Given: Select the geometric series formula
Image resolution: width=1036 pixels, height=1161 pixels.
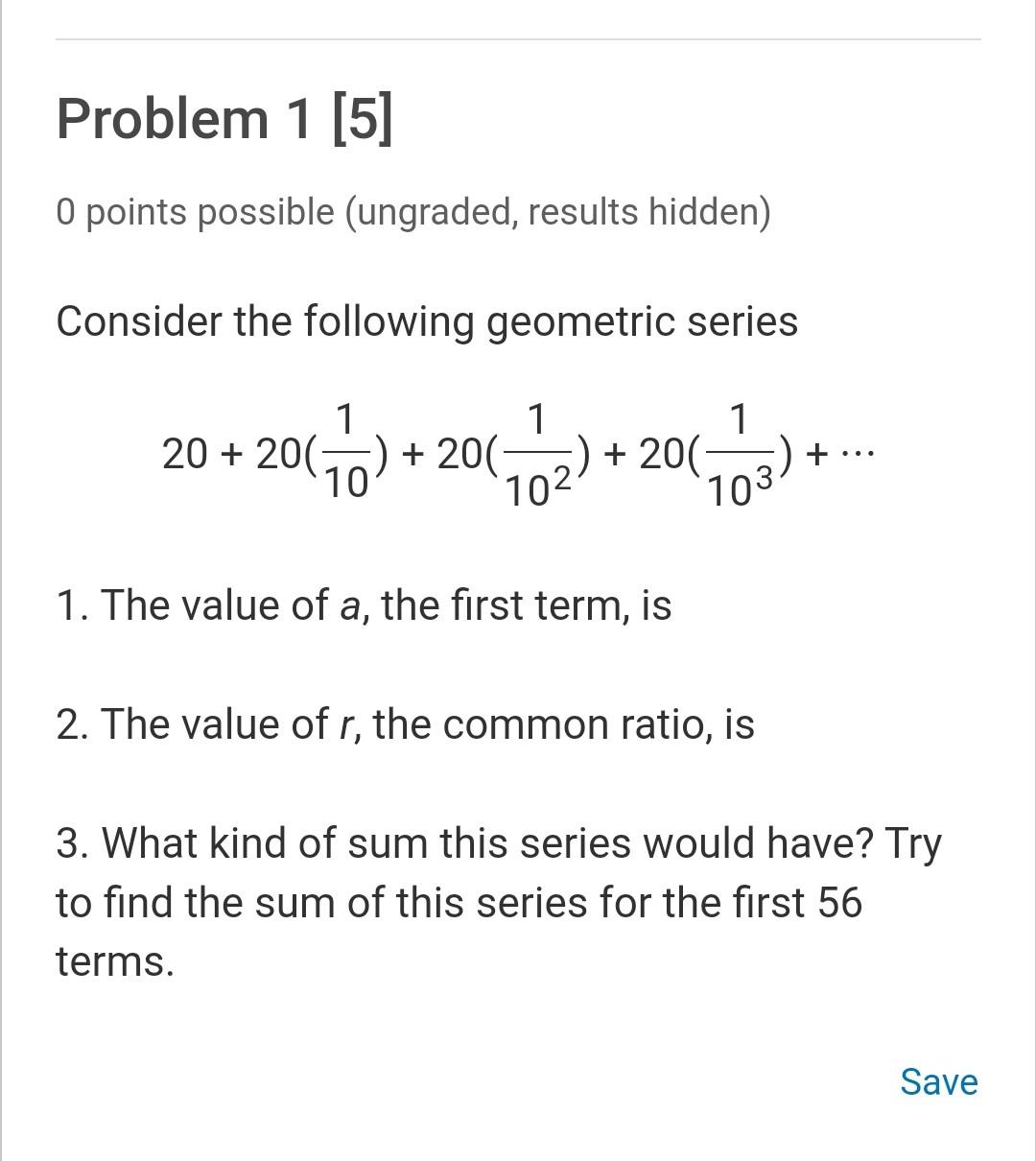Looking at the screenshot, I should tap(518, 451).
